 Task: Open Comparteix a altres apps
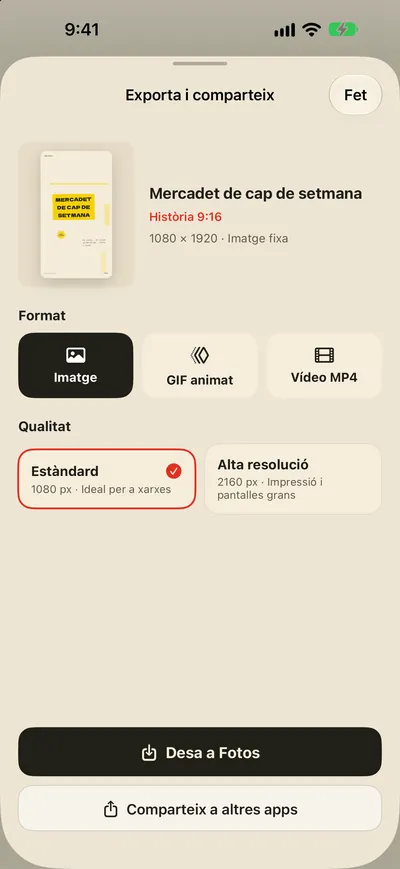pyautogui.click(x=200, y=809)
